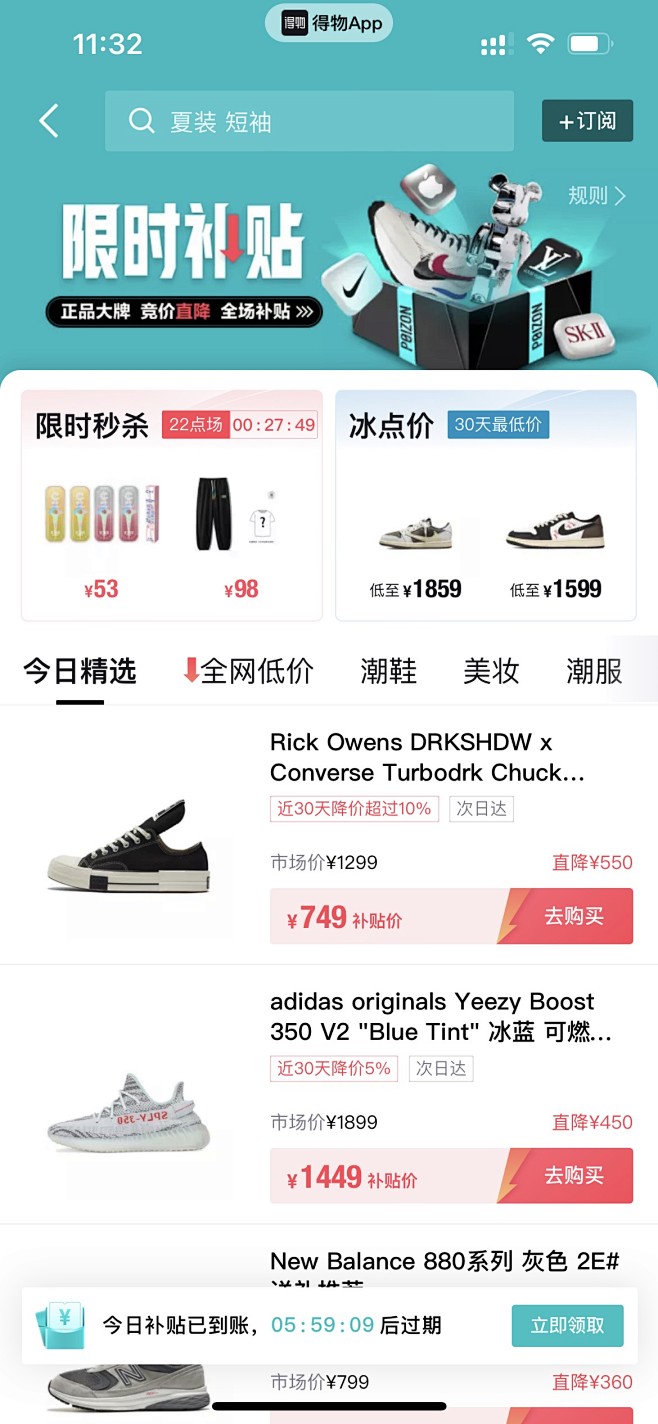Image resolution: width=658 pixels, height=1424 pixels.
Task: Tap the +订阅 subscribe button
Action: pos(587,121)
